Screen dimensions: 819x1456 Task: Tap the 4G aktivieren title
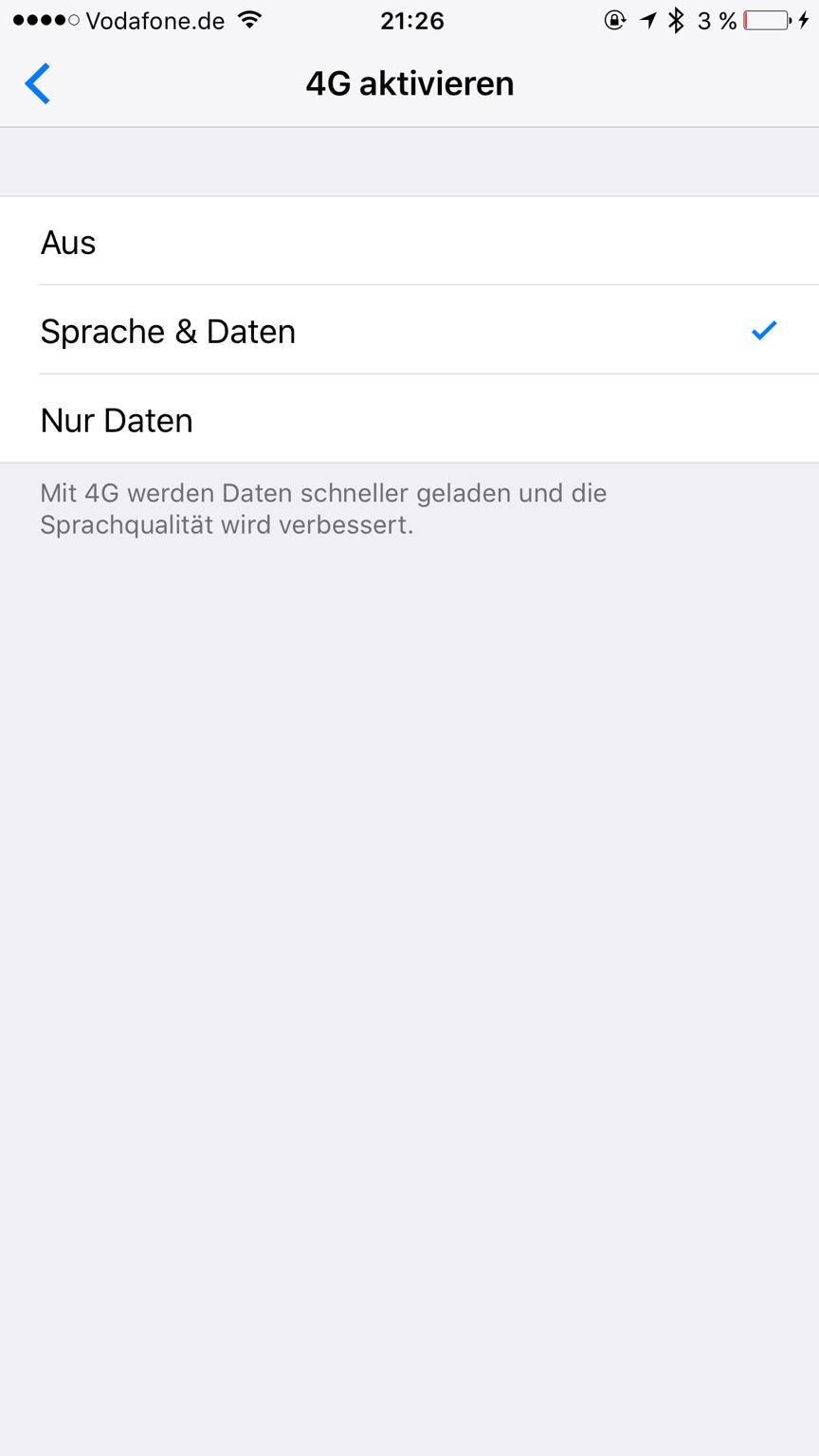tap(409, 83)
